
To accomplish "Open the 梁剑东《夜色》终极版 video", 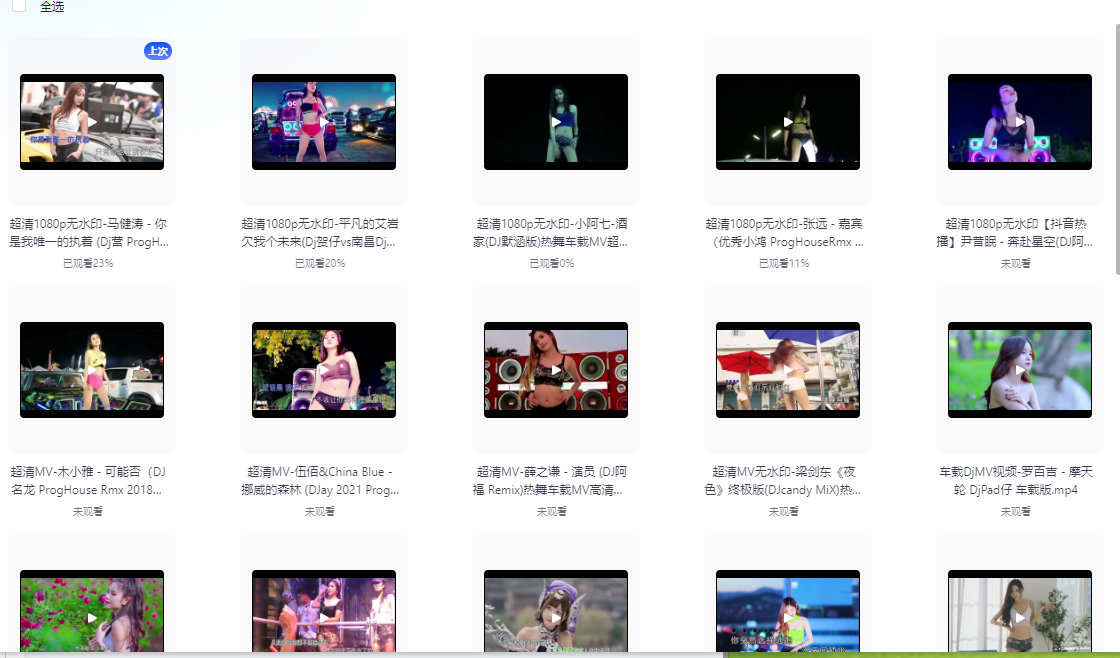I will (x=788, y=370).
